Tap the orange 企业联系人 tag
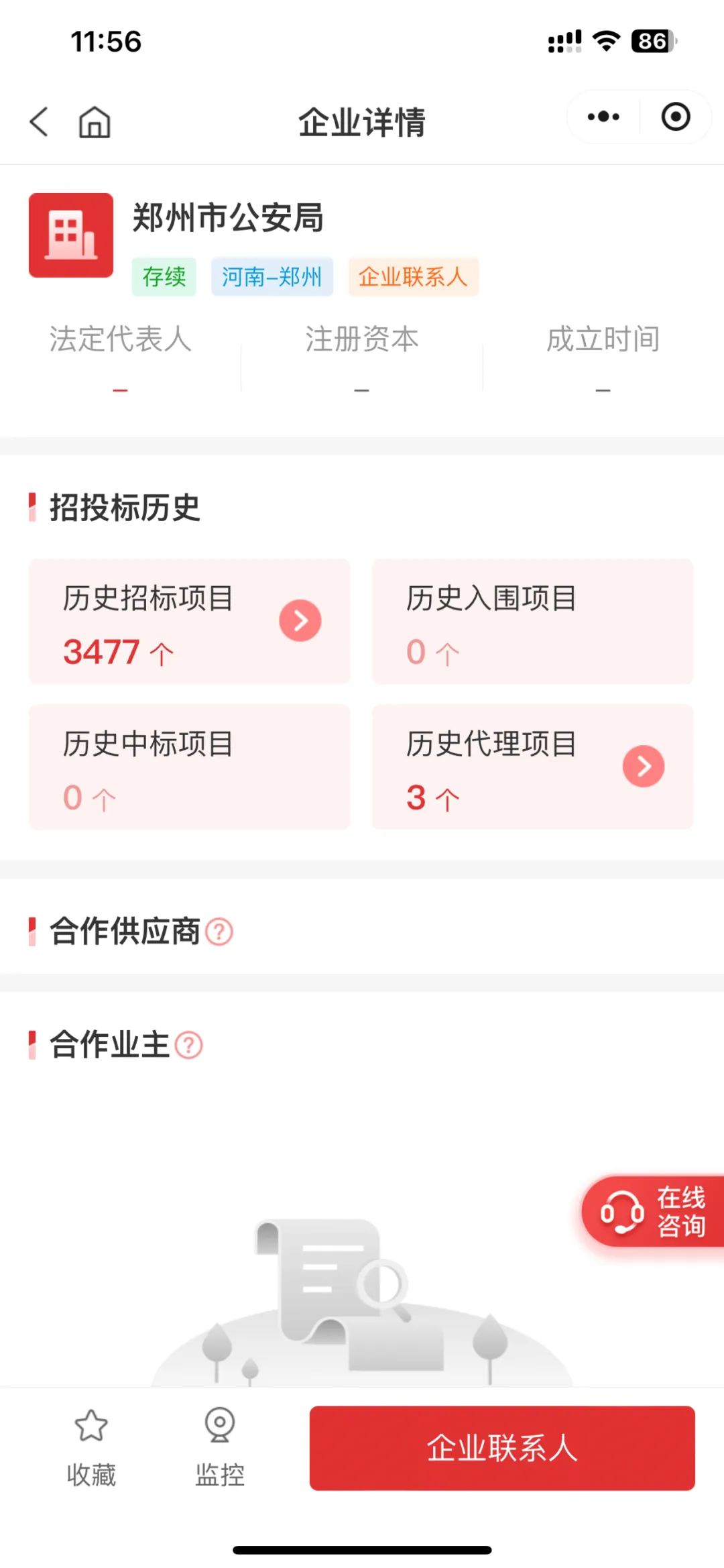This screenshot has width=724, height=1568. point(413,276)
